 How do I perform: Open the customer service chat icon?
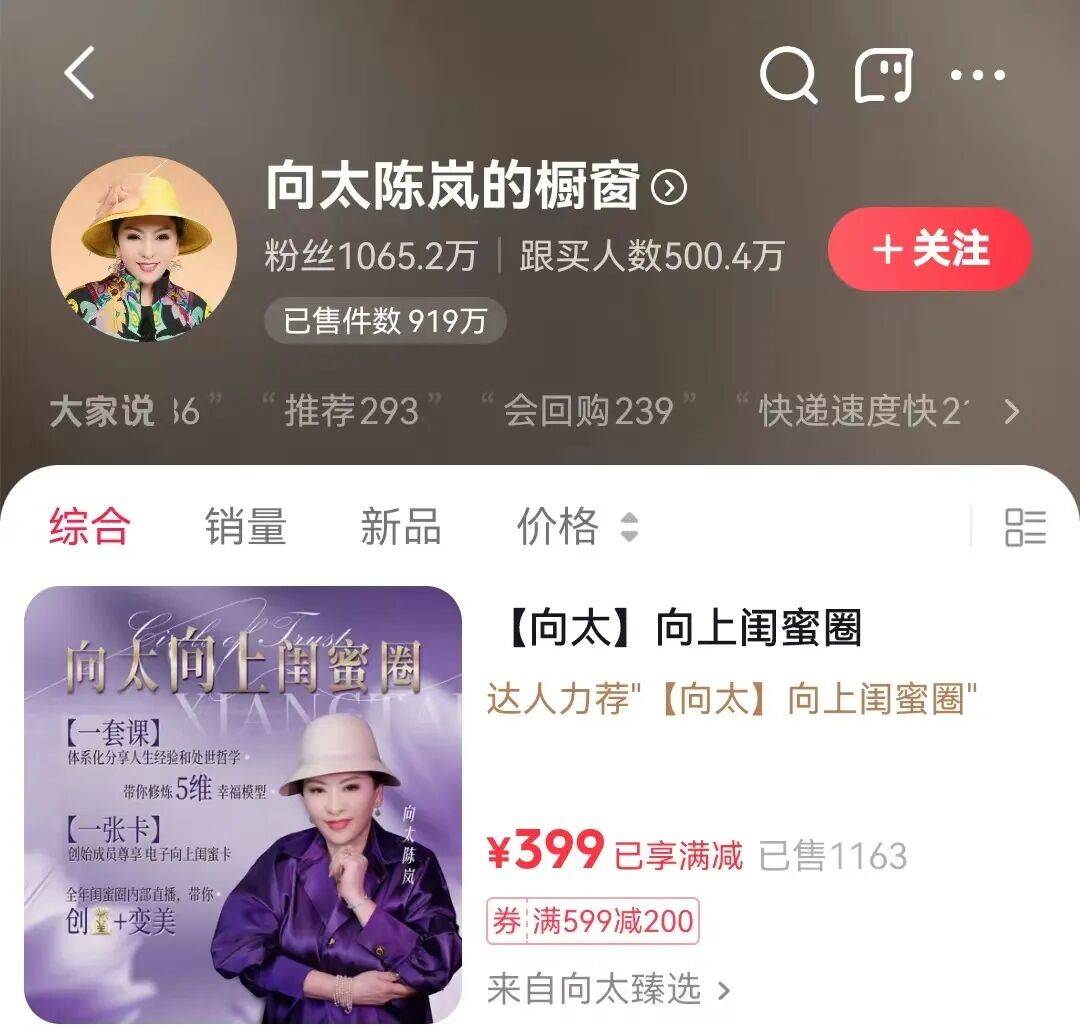[883, 74]
